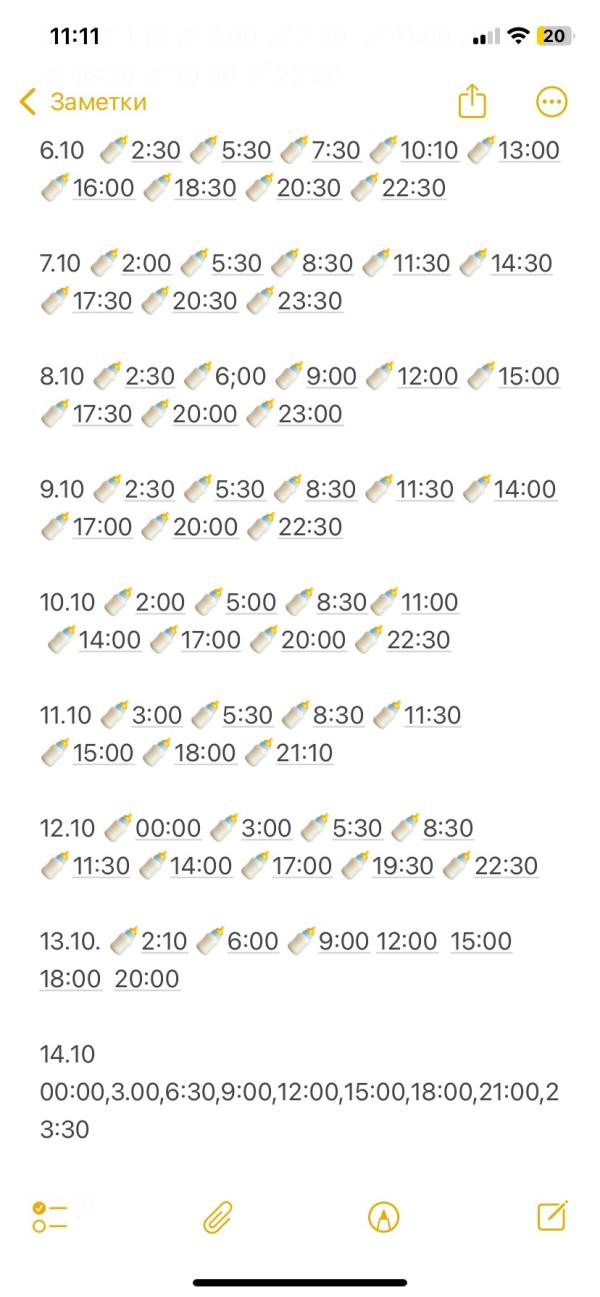600x1297 pixels.
Task: Open the markup drawing tool
Action: [x=384, y=1216]
